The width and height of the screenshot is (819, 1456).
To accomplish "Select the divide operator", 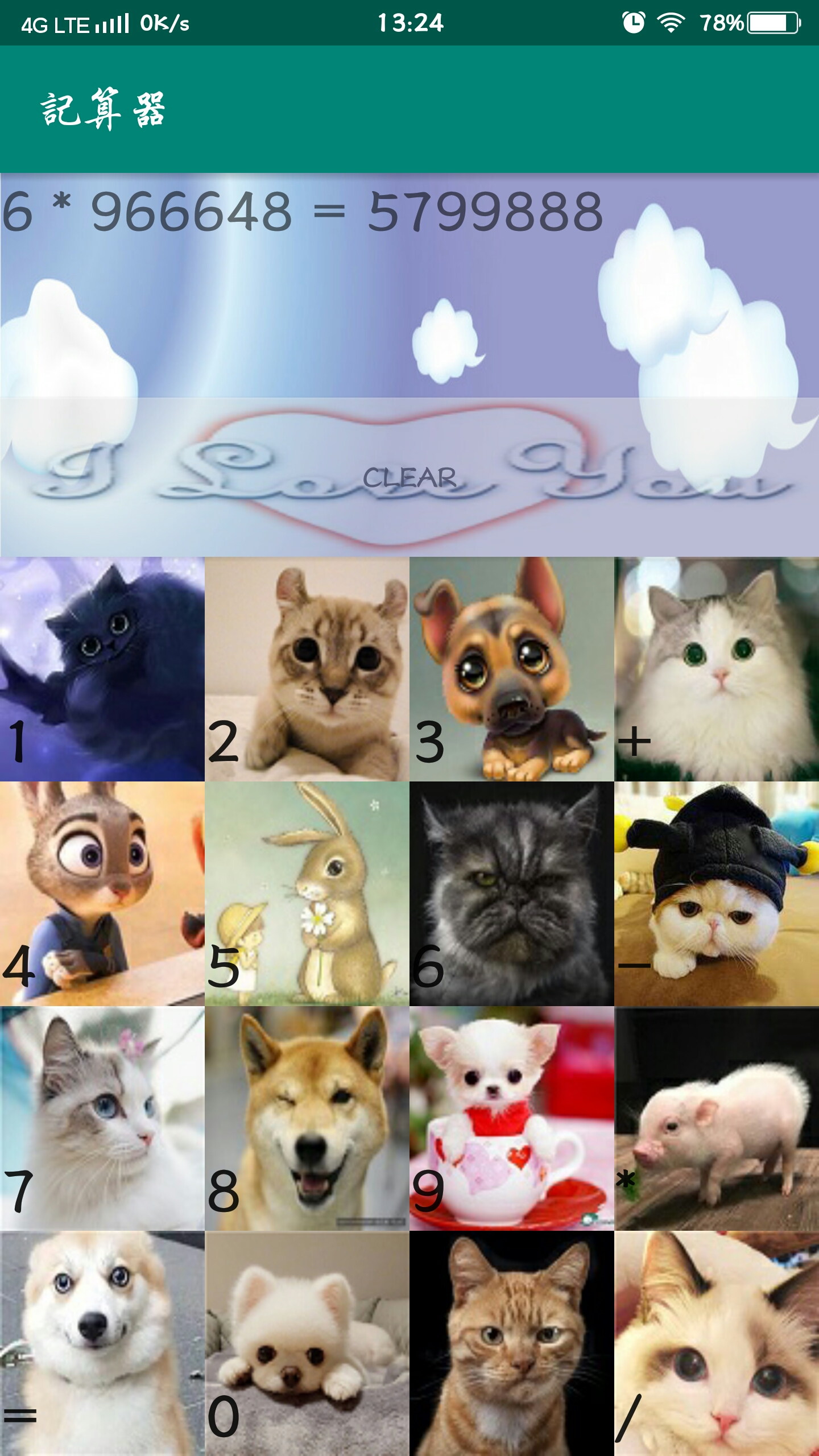I will coord(717,1343).
